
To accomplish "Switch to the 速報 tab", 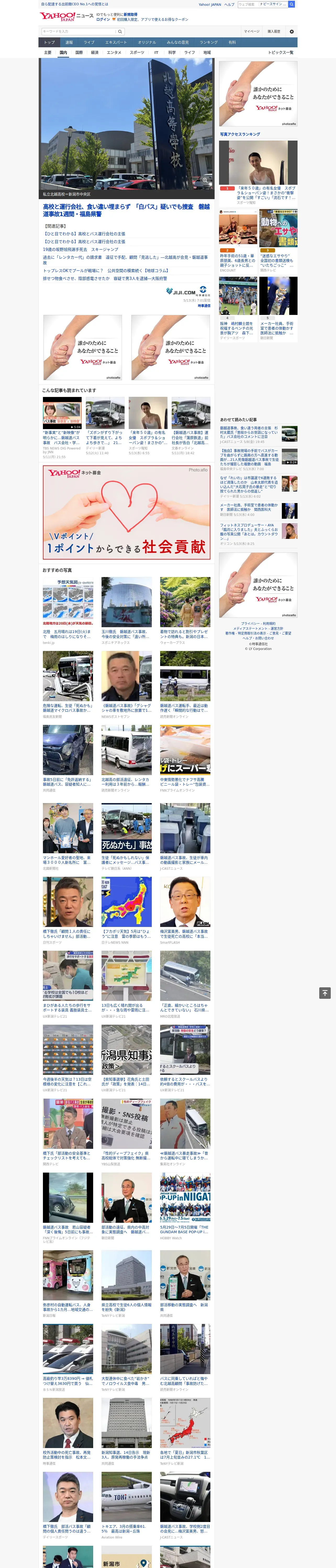I will (69, 43).
